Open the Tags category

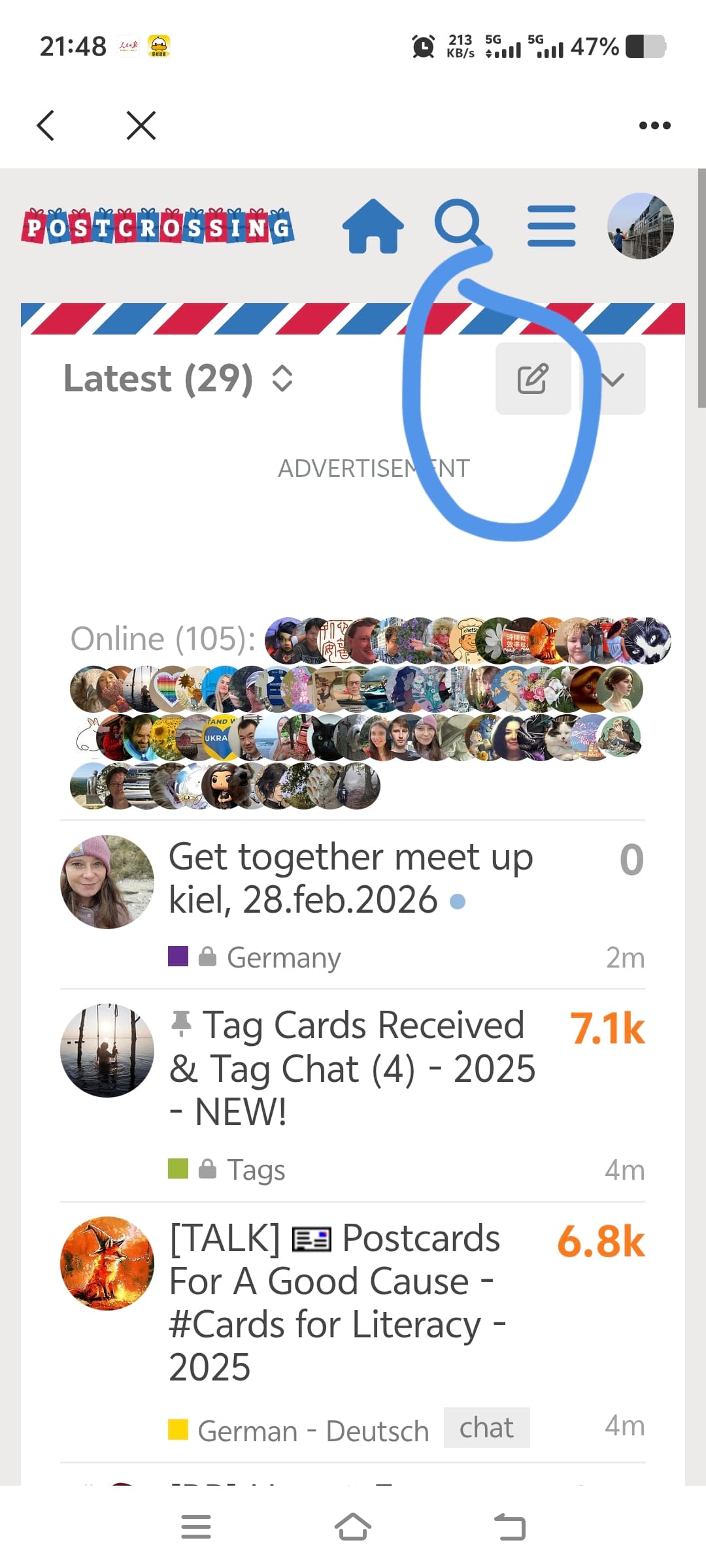[x=255, y=1169]
